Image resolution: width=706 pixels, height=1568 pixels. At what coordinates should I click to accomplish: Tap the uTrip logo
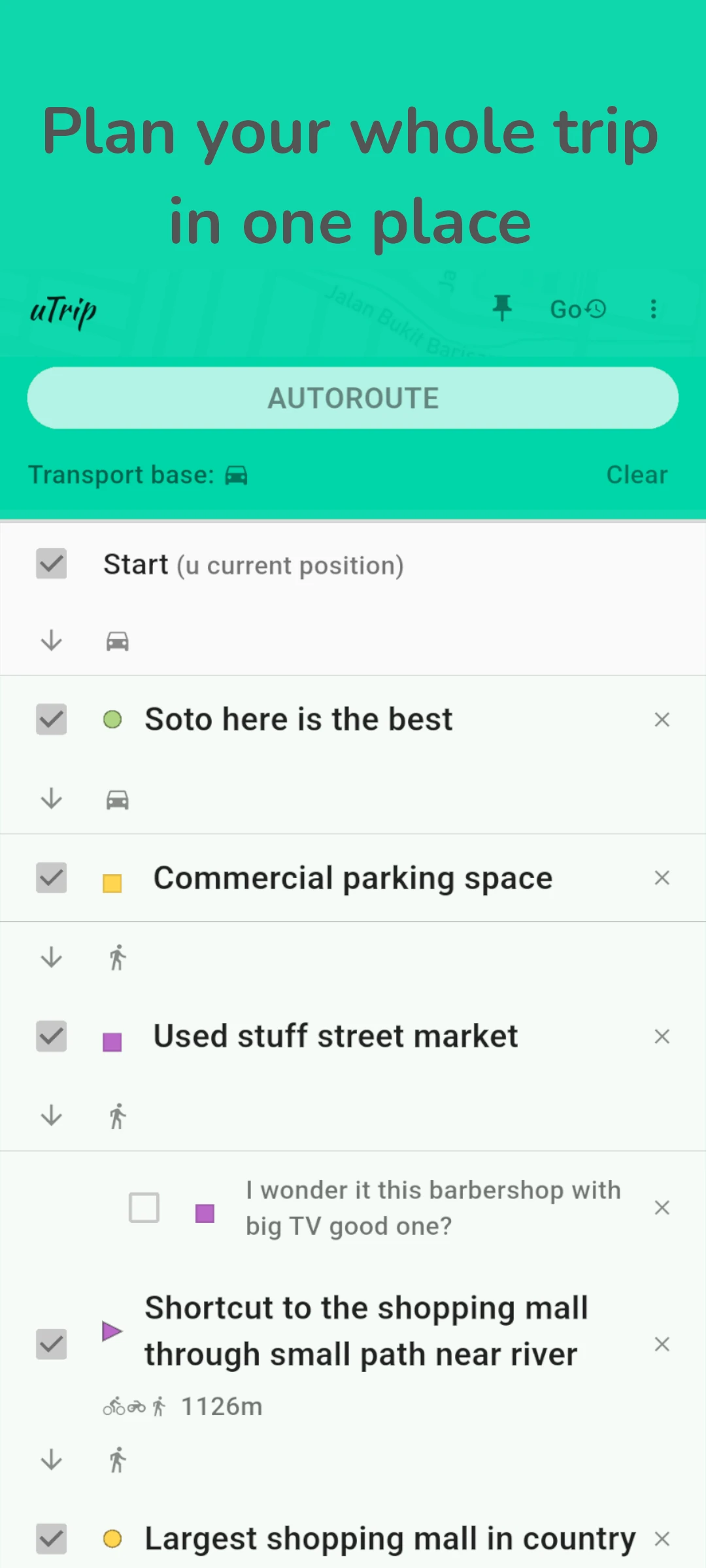click(x=64, y=310)
